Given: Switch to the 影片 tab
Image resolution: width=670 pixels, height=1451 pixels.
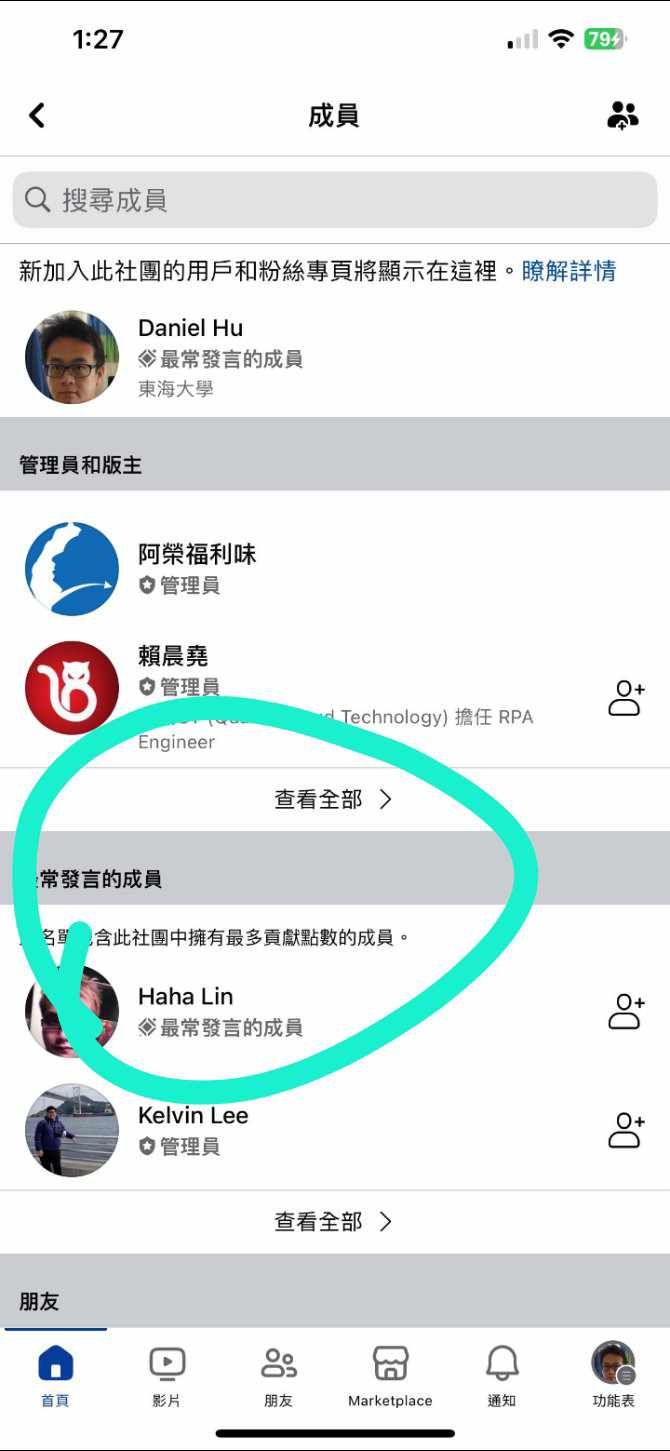Looking at the screenshot, I should (167, 1375).
